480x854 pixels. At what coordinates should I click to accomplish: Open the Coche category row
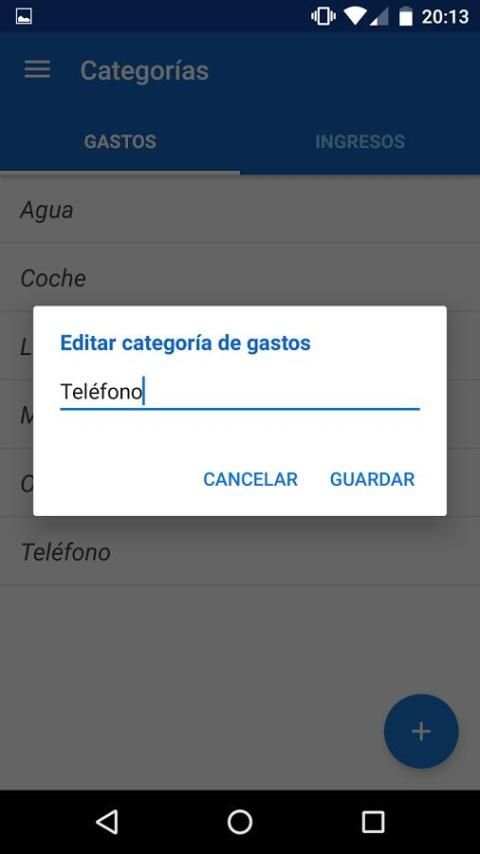pos(240,278)
